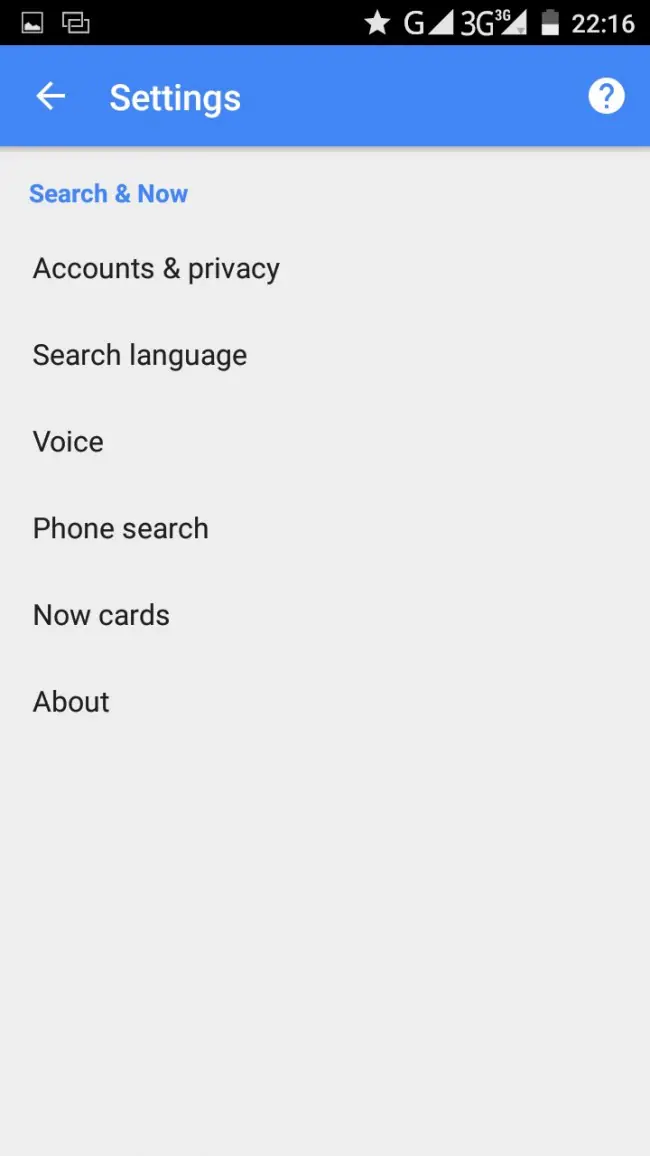Image resolution: width=650 pixels, height=1156 pixels.
Task: Open Now cards settings
Action: [101, 615]
